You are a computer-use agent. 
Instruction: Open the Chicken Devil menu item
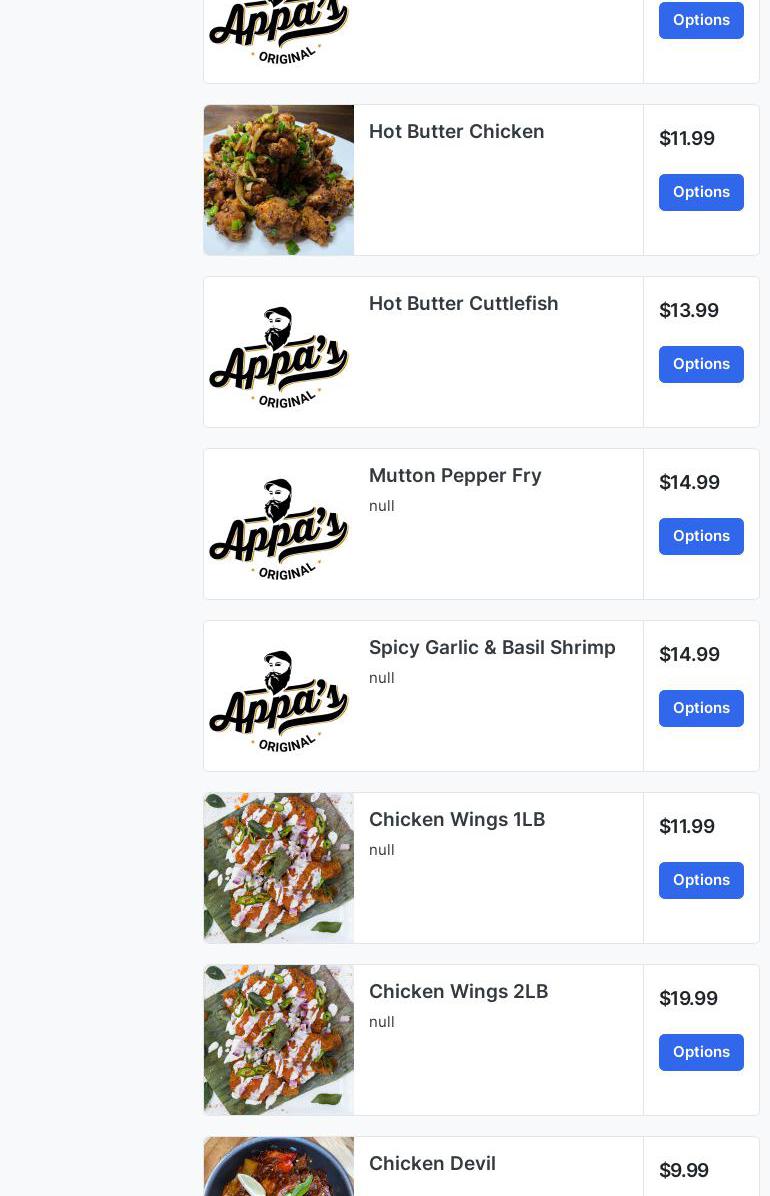[432, 1164]
